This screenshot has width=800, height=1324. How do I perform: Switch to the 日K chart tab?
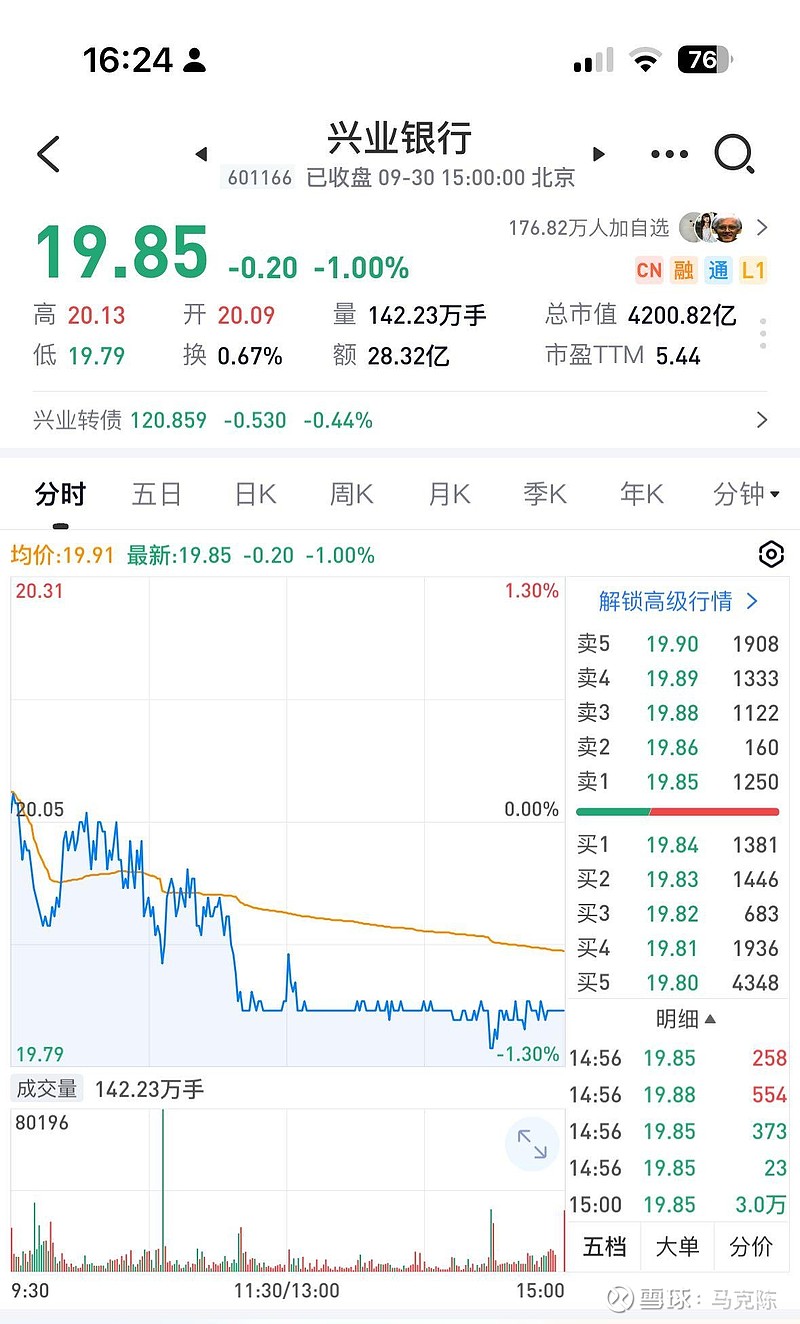[255, 494]
